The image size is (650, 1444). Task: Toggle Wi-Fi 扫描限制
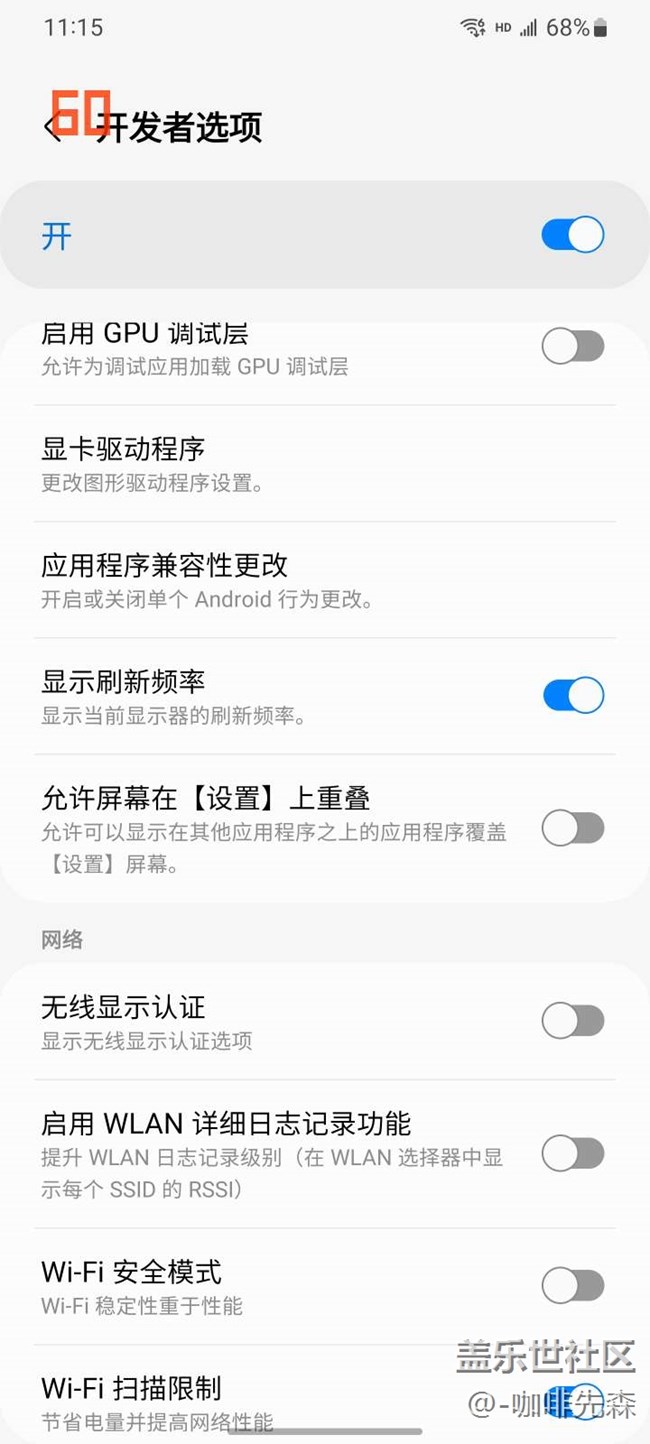(x=573, y=1401)
